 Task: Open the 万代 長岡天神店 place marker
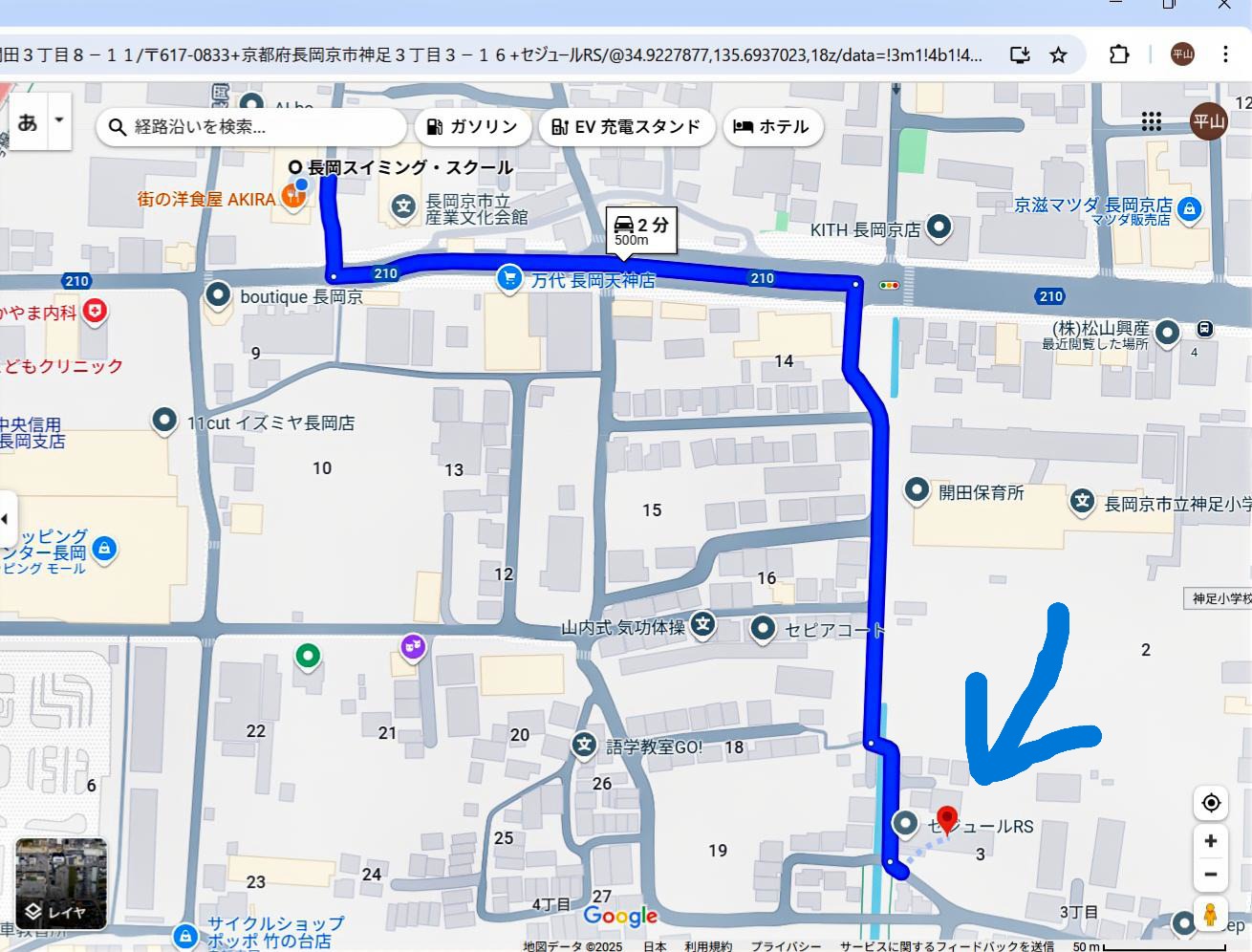pos(509,278)
